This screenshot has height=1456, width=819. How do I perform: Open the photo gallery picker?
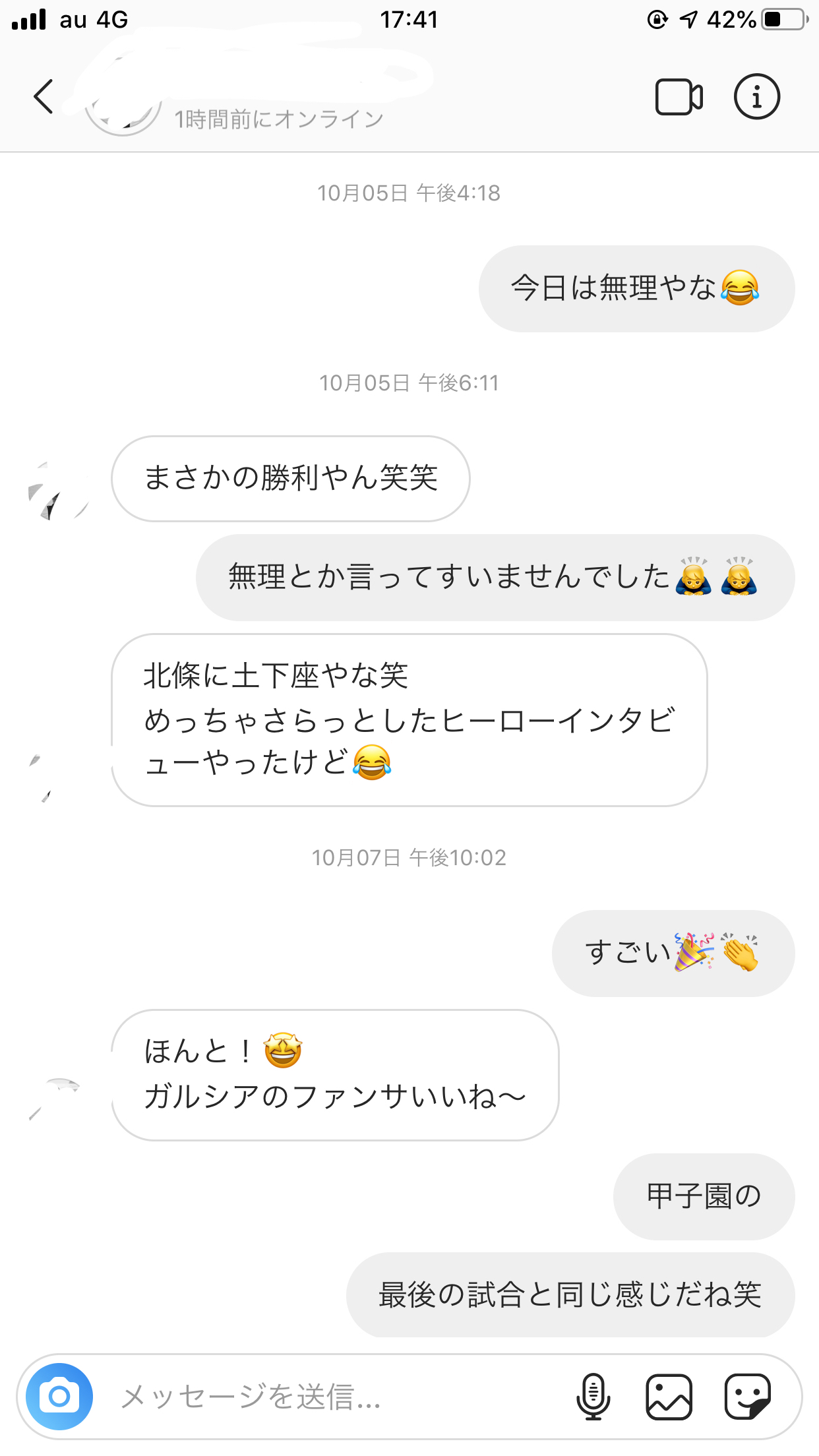tap(669, 1396)
